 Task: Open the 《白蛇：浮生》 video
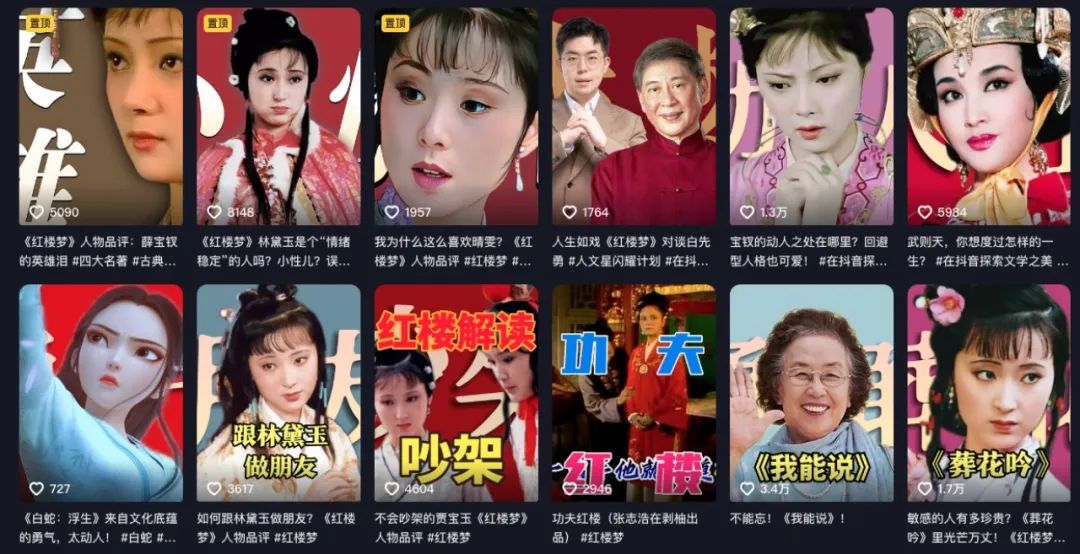coord(101,393)
